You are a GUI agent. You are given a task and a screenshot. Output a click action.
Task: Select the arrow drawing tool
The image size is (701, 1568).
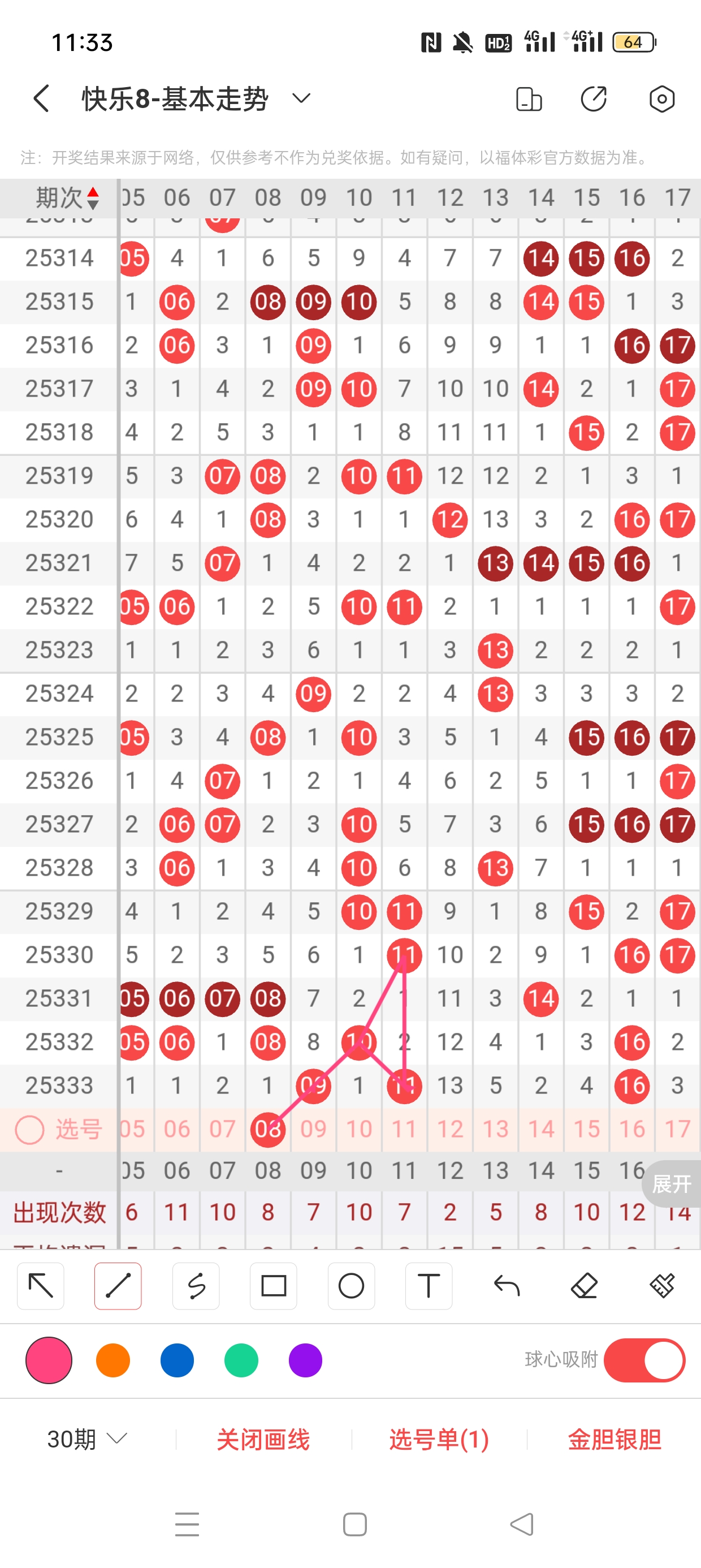[41, 1286]
